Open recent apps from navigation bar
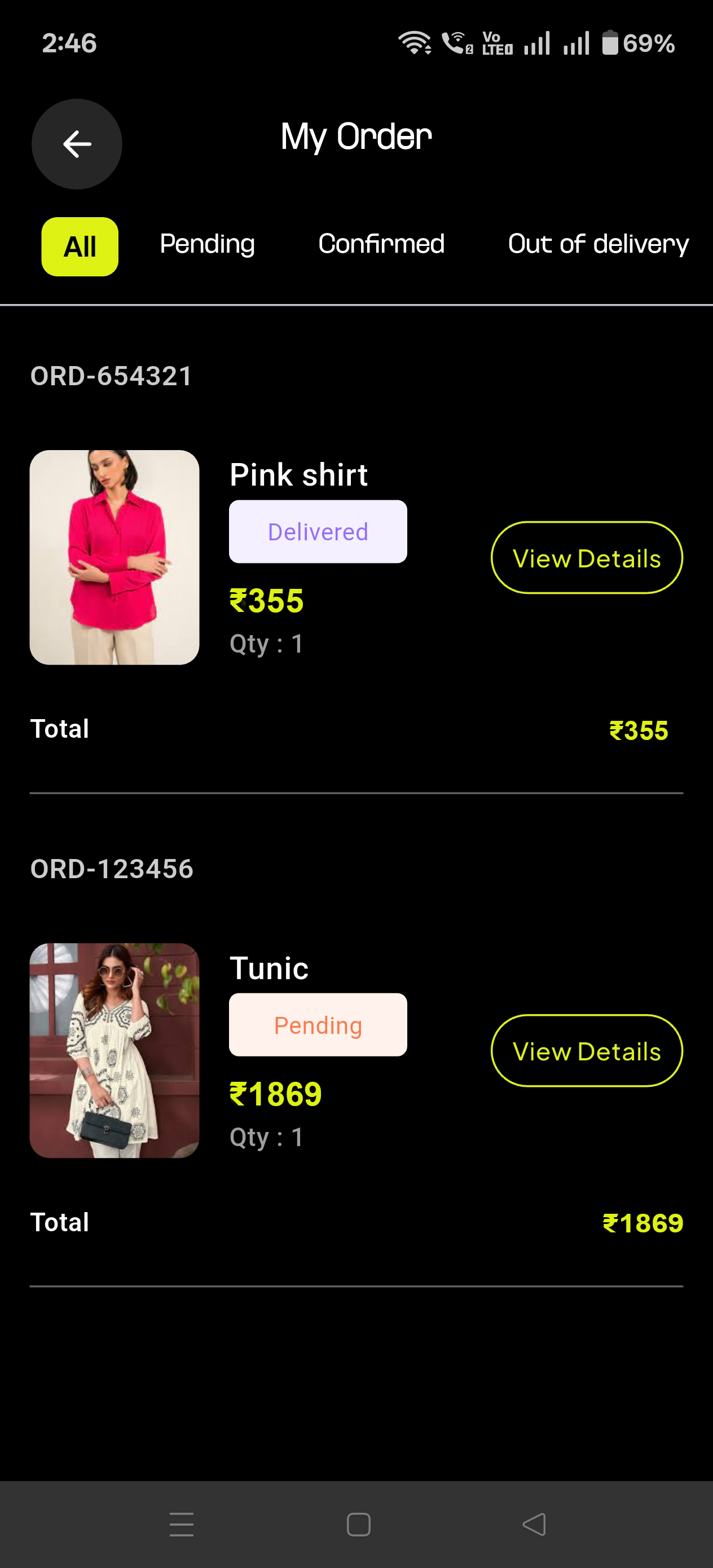 point(182,1524)
